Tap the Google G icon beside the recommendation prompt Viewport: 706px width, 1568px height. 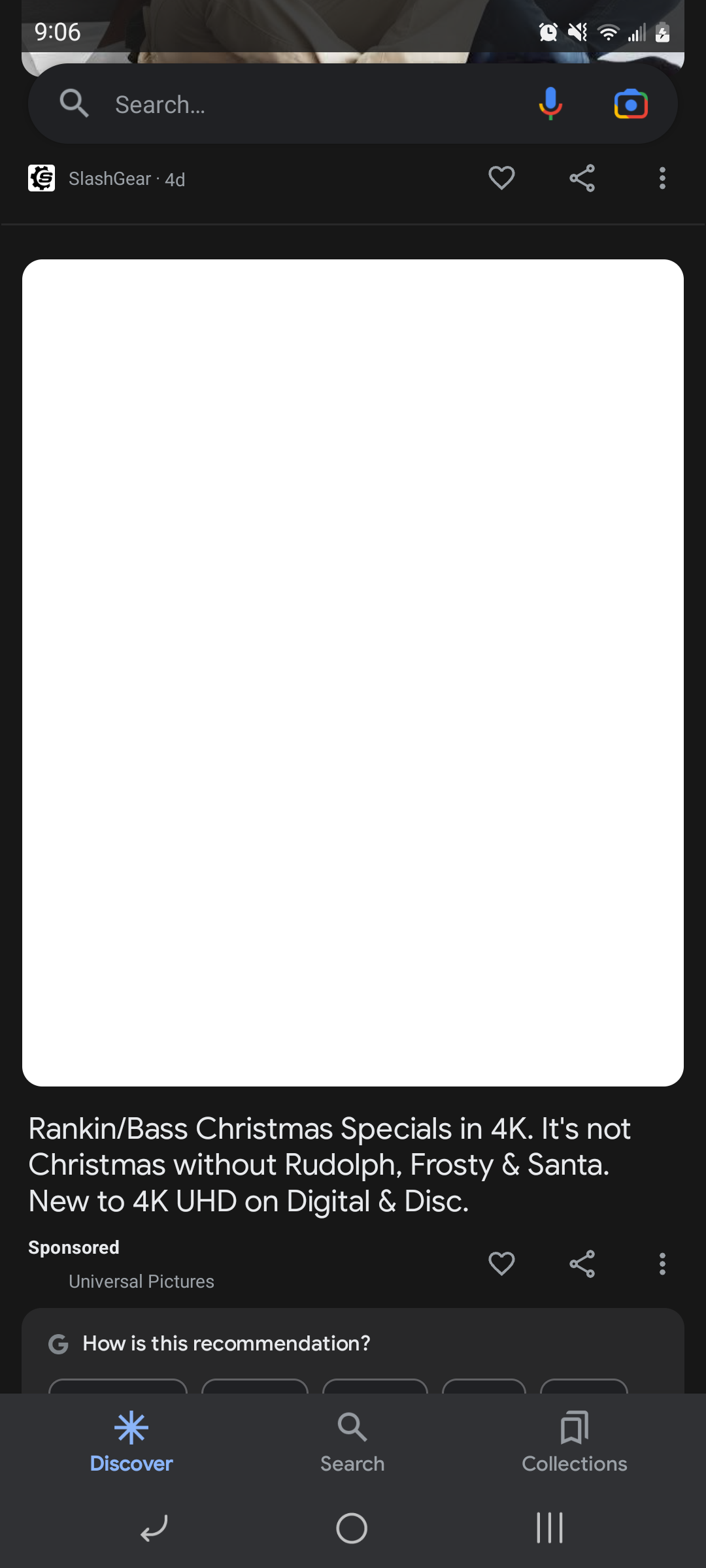[59, 1343]
